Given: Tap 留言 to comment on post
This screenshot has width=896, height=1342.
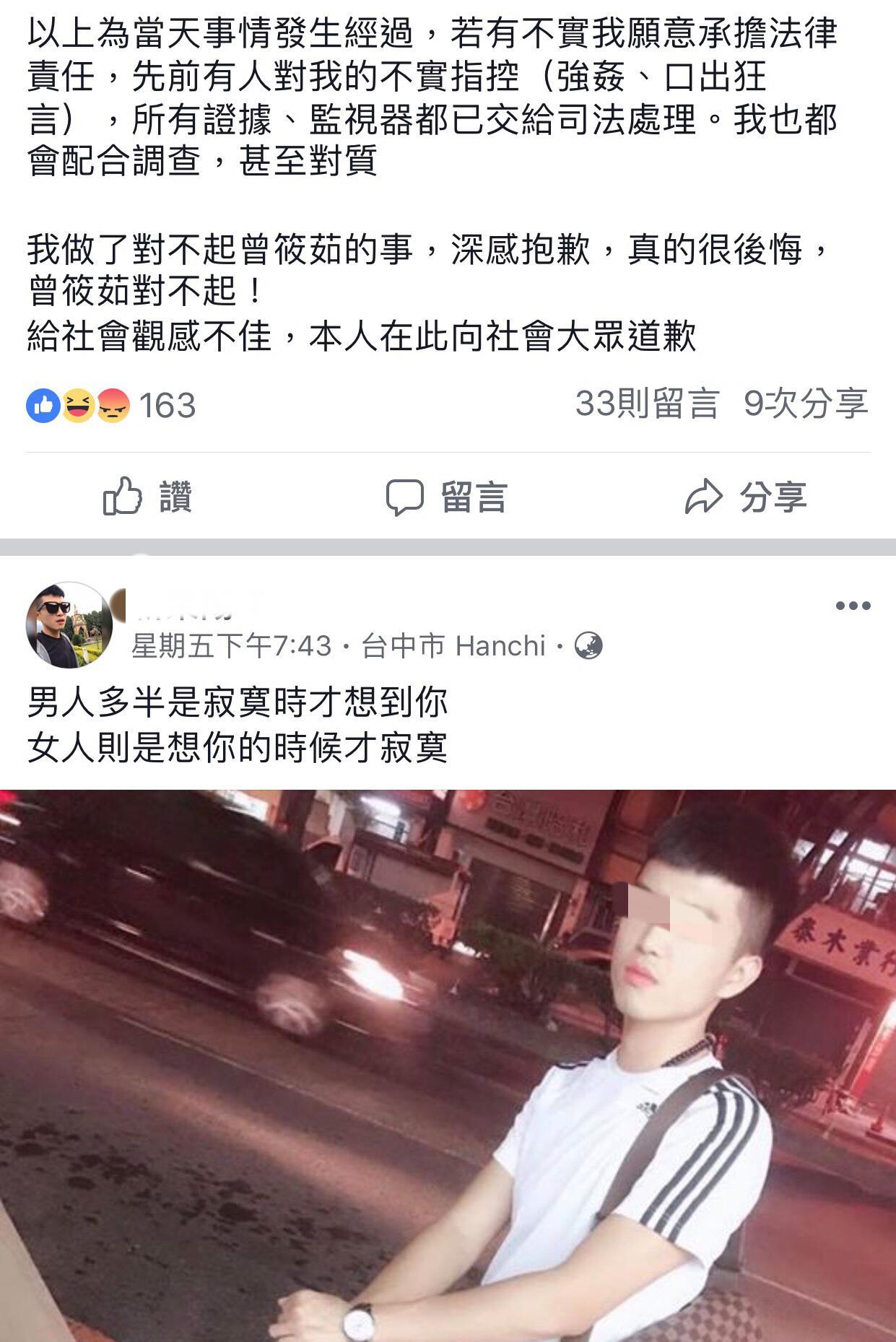Looking at the screenshot, I should click(x=447, y=497).
